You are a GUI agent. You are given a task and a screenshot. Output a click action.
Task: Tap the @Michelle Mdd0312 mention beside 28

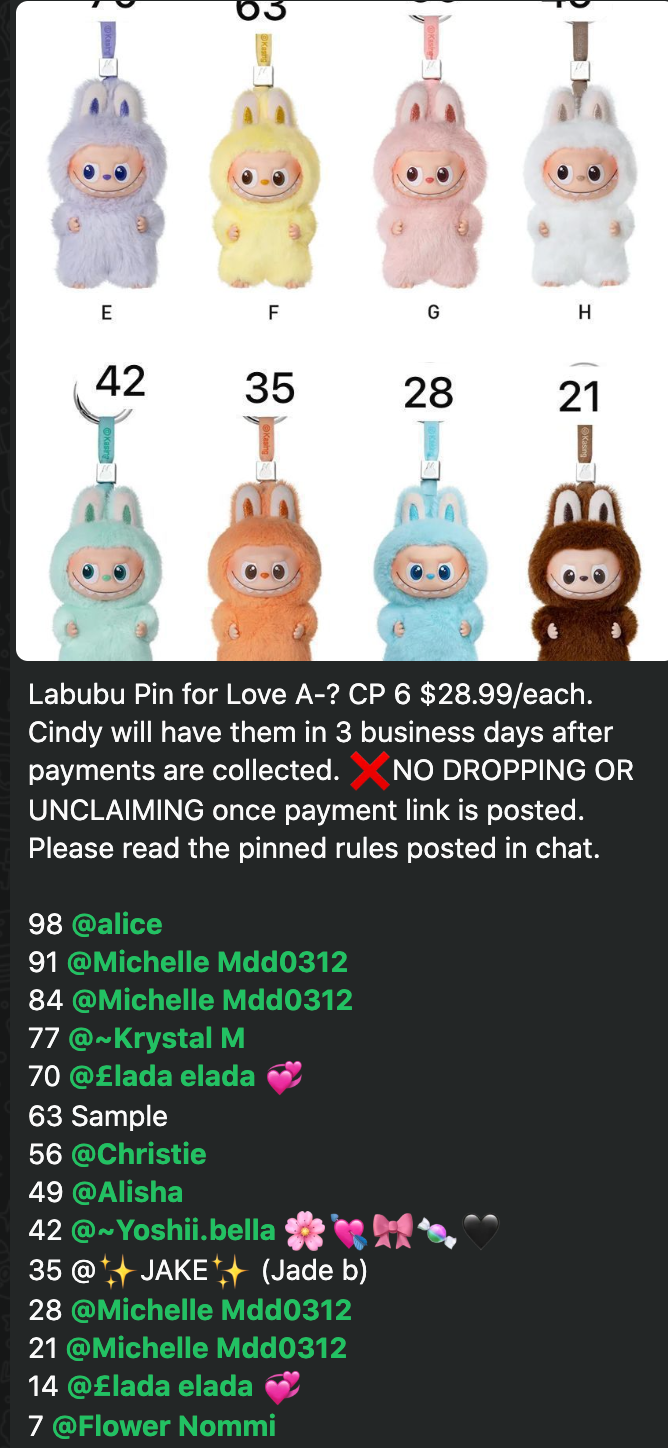210,1309
